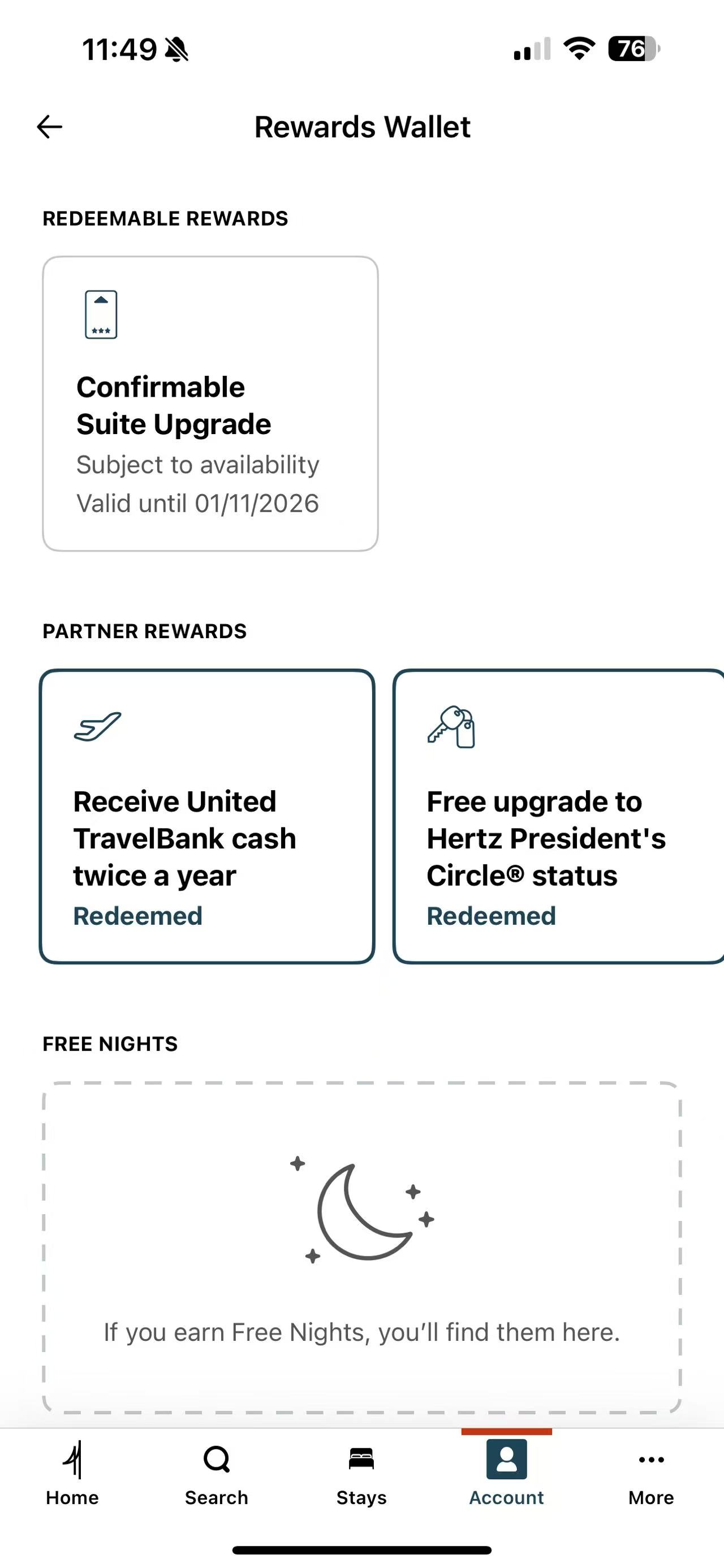724x1568 pixels.
Task: Switch to the Home tab
Action: pos(72,1472)
